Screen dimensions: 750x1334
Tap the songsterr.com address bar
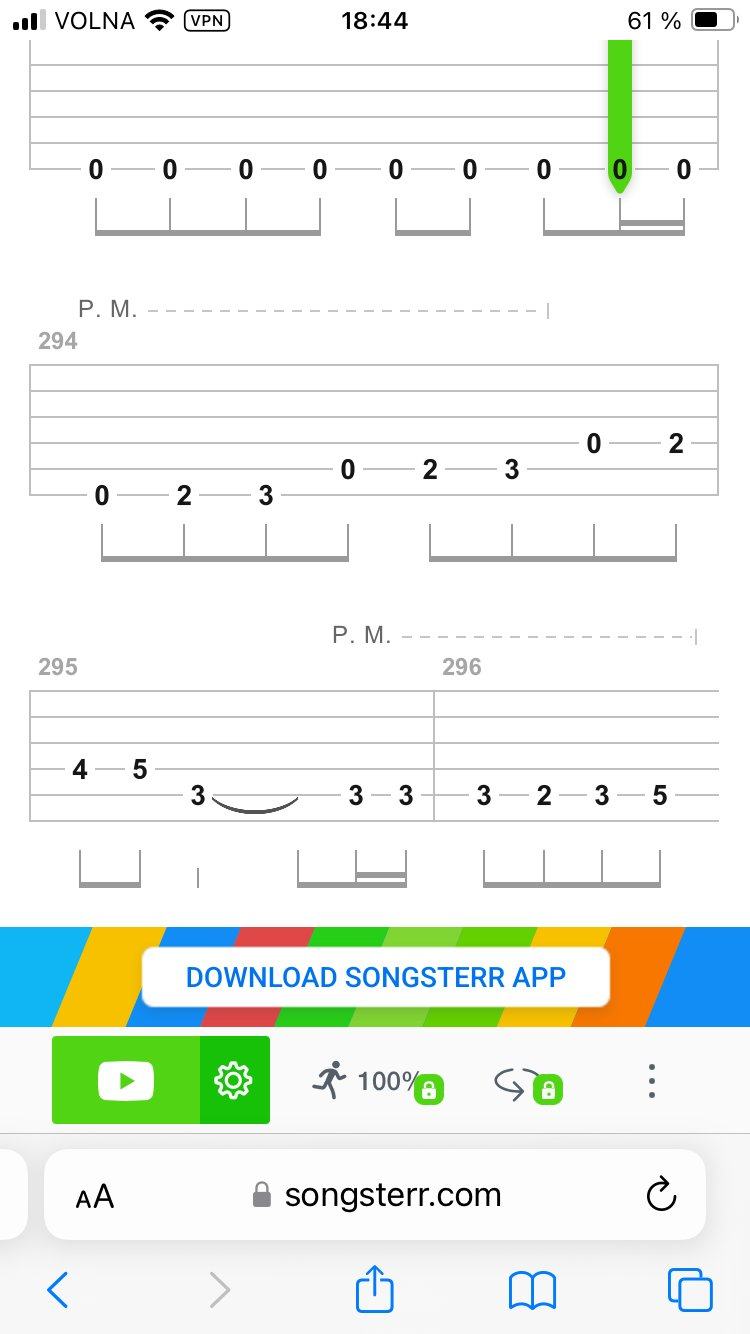click(375, 1194)
